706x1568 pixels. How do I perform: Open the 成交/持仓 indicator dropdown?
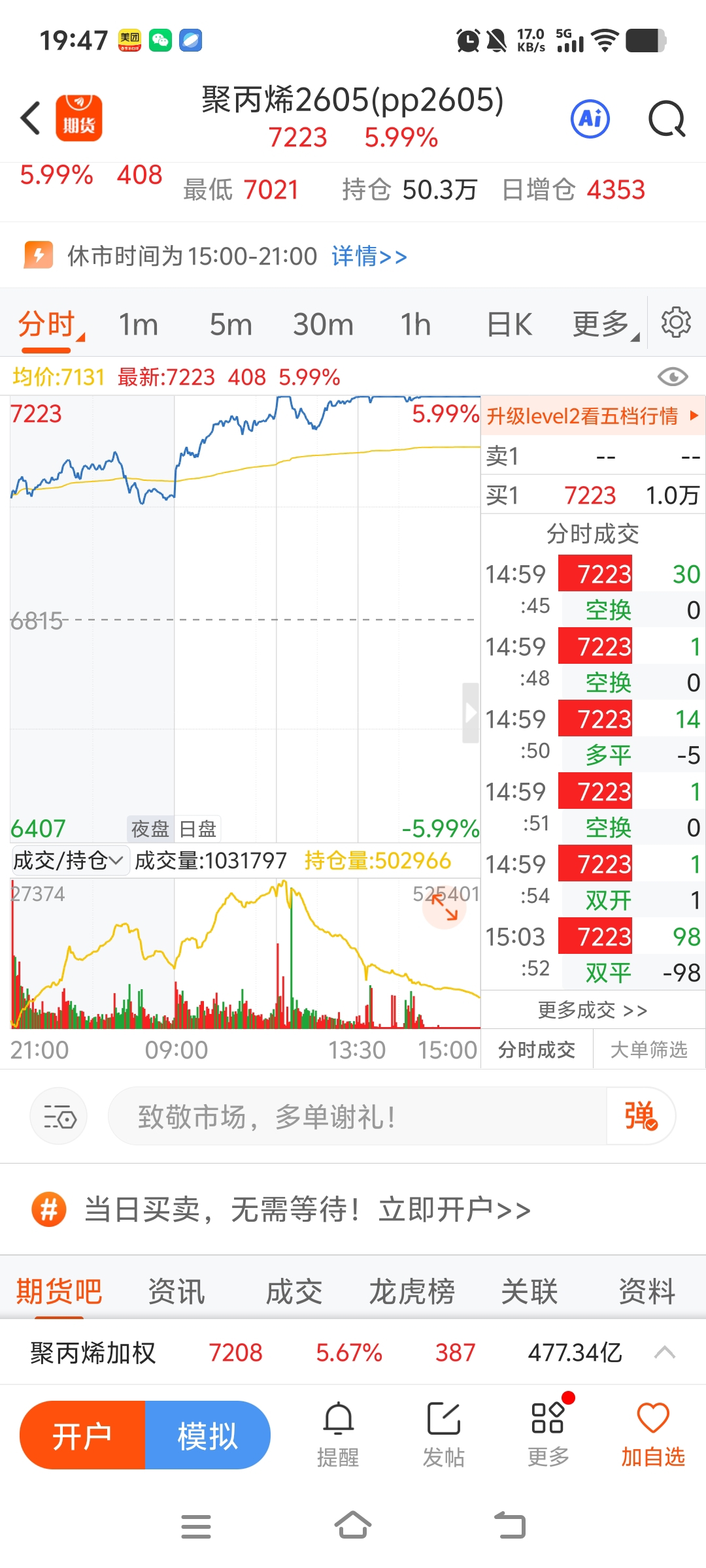click(69, 860)
